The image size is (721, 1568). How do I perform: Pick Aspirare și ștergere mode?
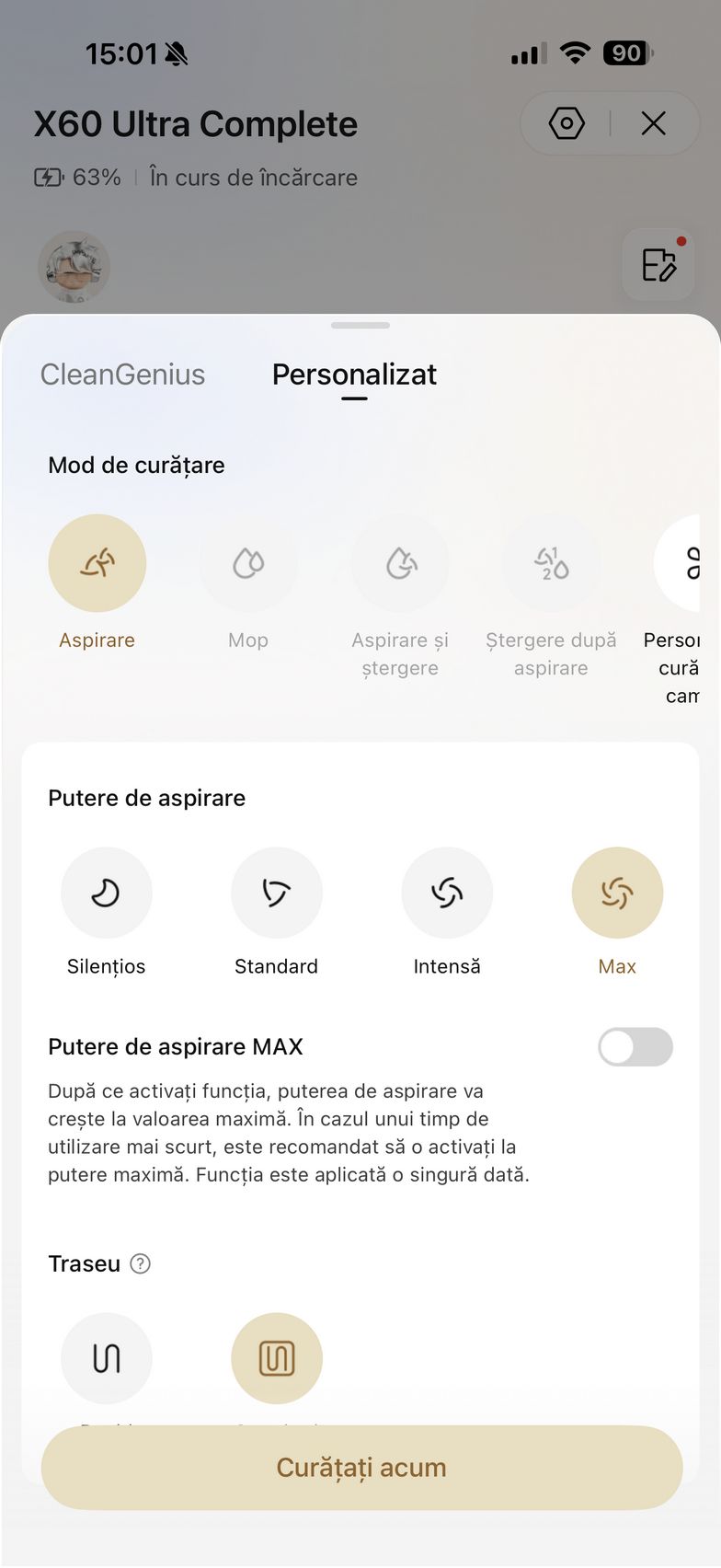click(x=400, y=563)
